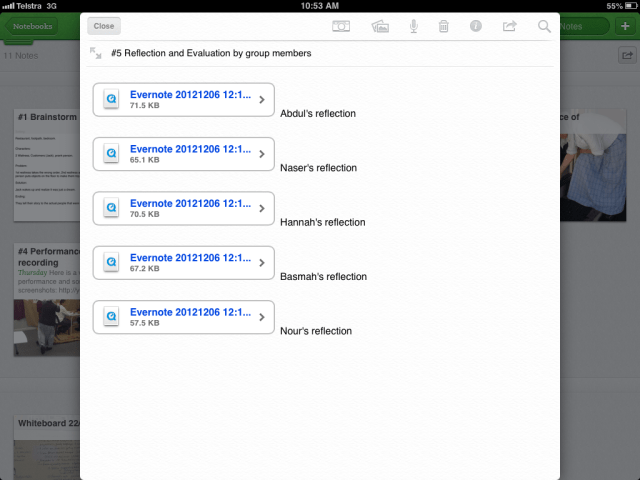
Task: Open Nour's reflection attachment
Action: coord(183,317)
